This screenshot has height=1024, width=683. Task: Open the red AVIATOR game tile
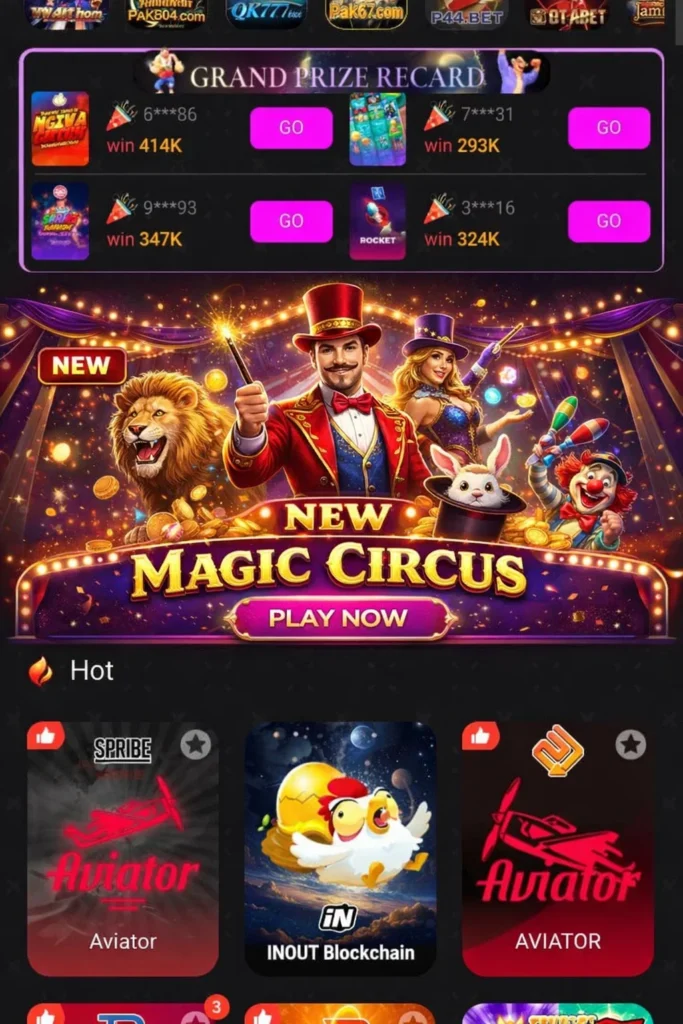click(x=557, y=848)
